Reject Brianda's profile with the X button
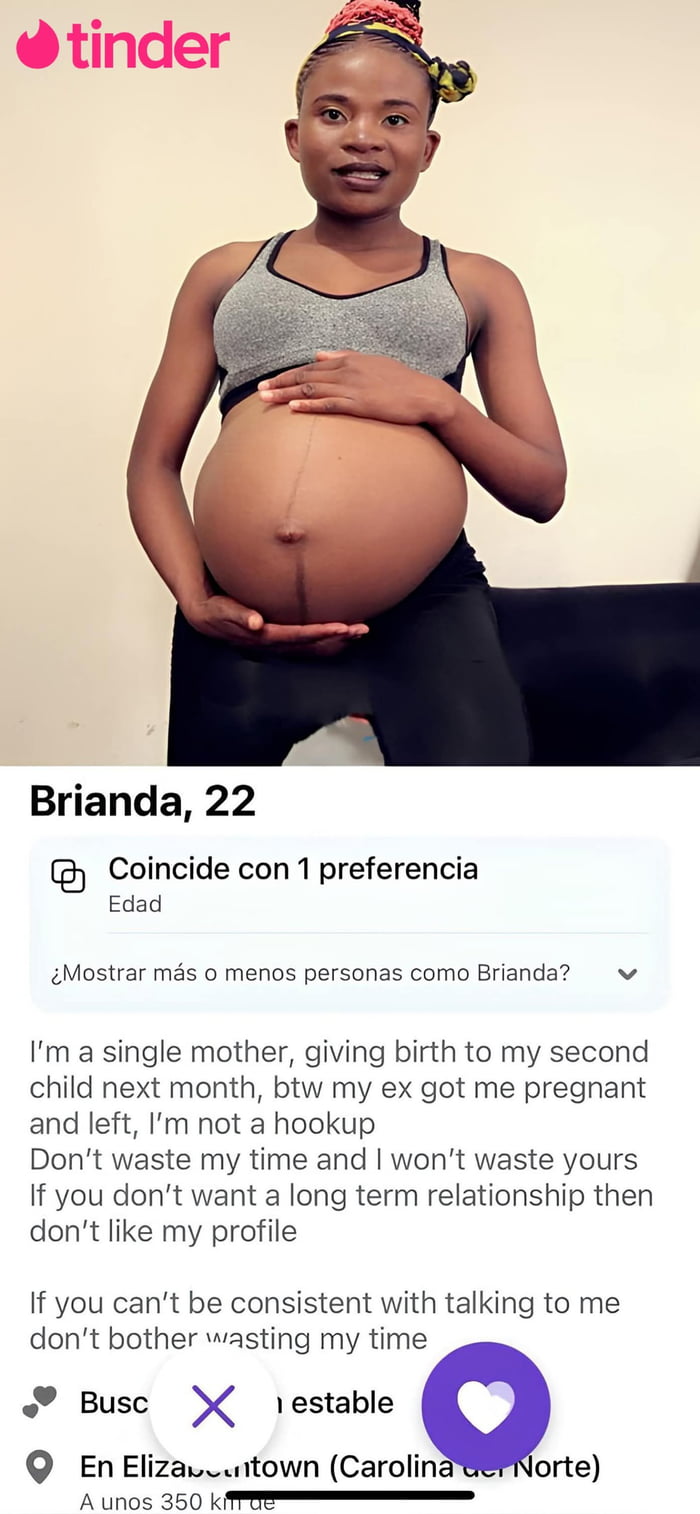Screen dimensions: 700x1514 click(213, 1405)
